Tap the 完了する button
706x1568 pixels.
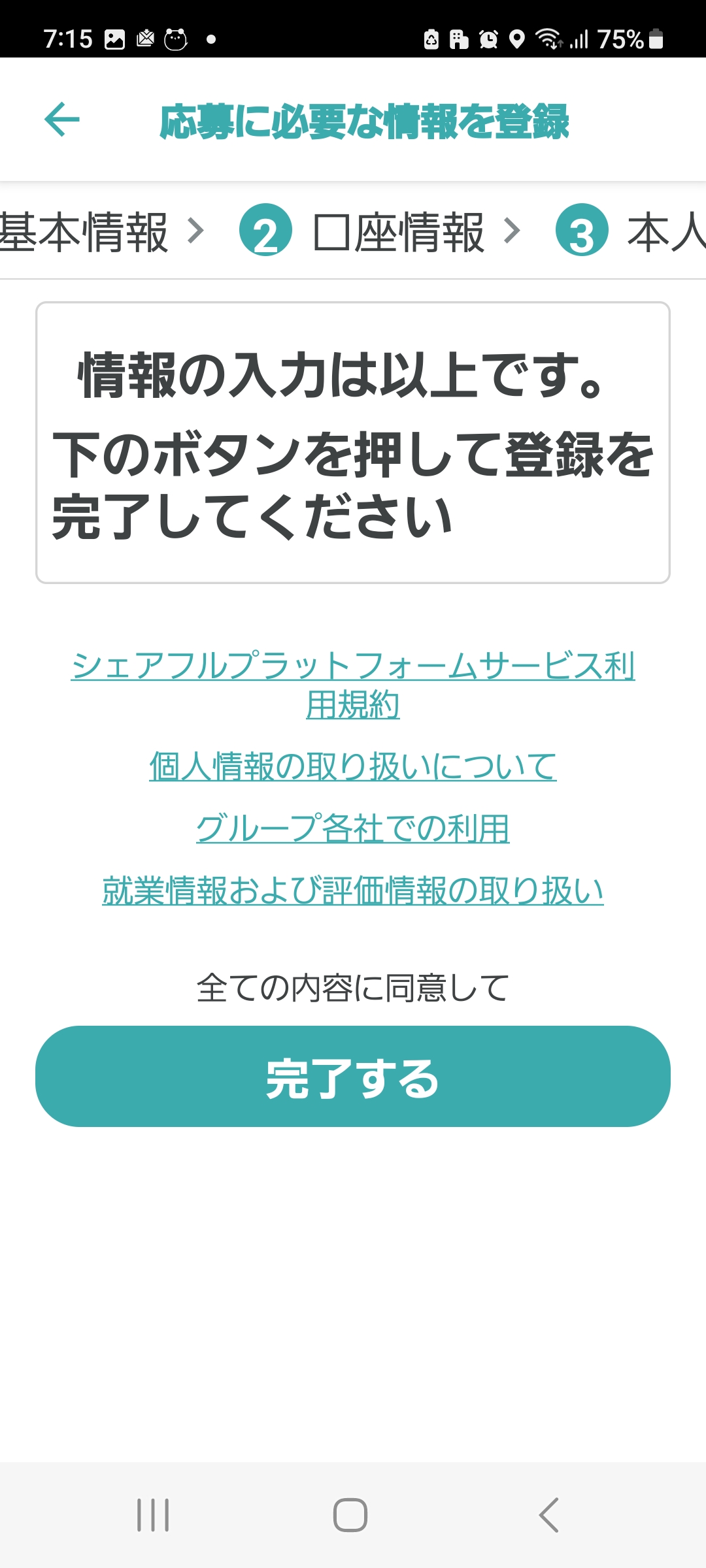click(x=353, y=1076)
